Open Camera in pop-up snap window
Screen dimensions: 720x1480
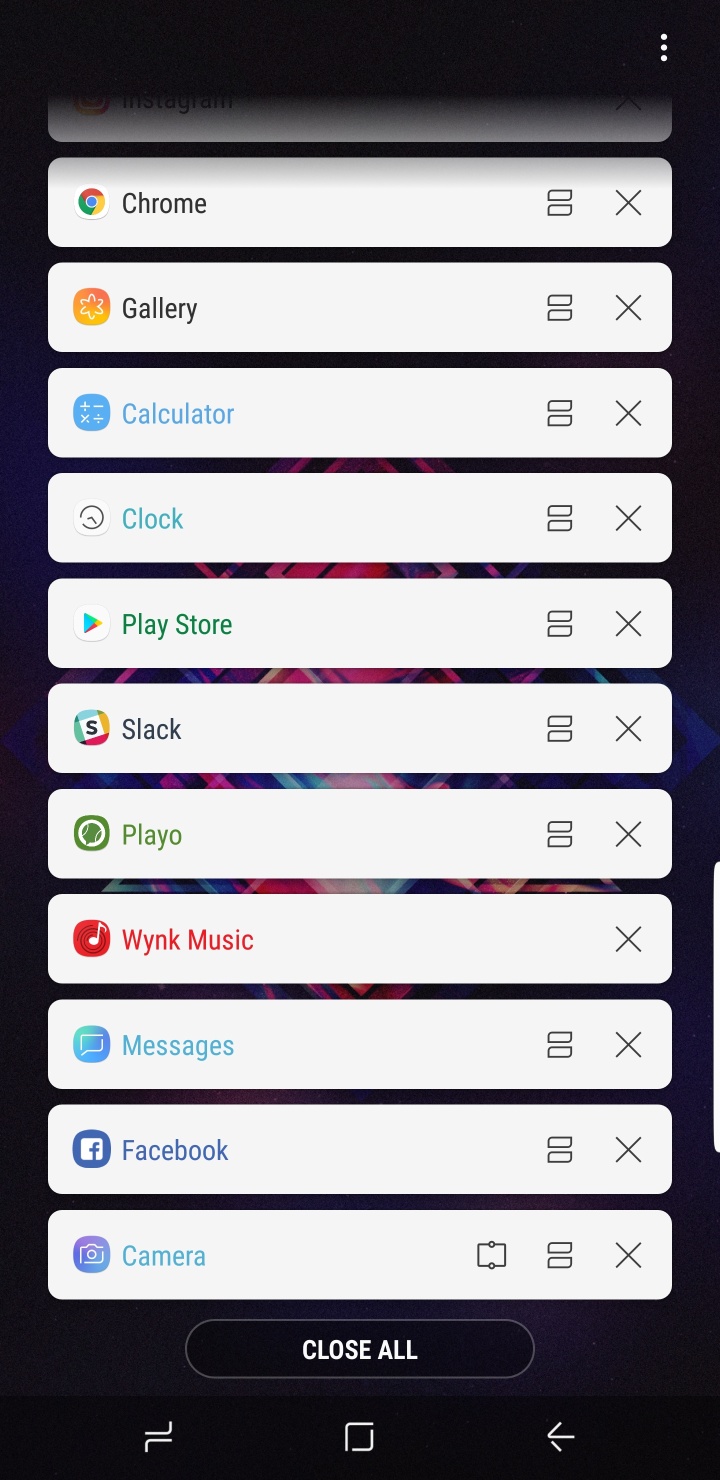pos(492,1255)
